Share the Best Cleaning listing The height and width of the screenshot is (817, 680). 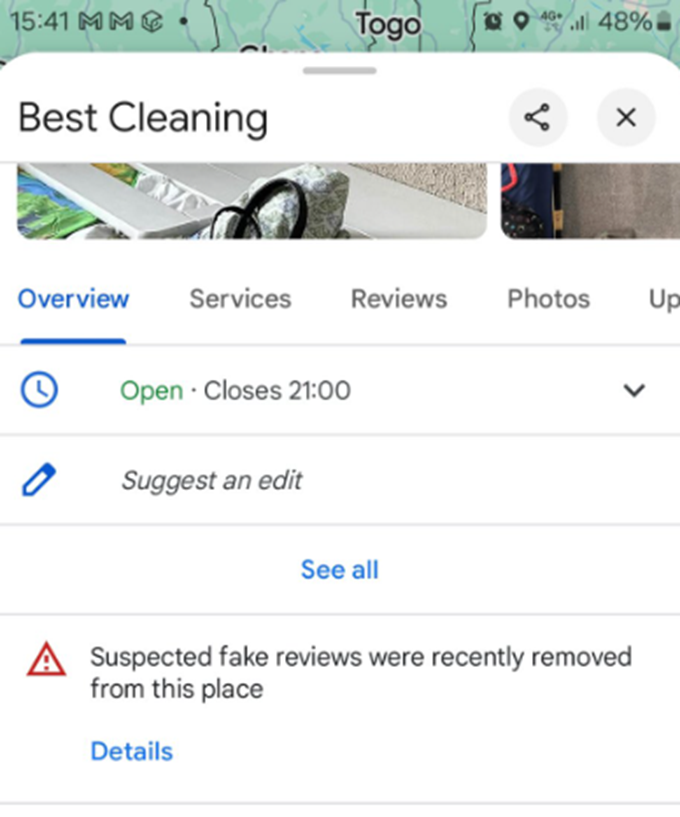538,118
